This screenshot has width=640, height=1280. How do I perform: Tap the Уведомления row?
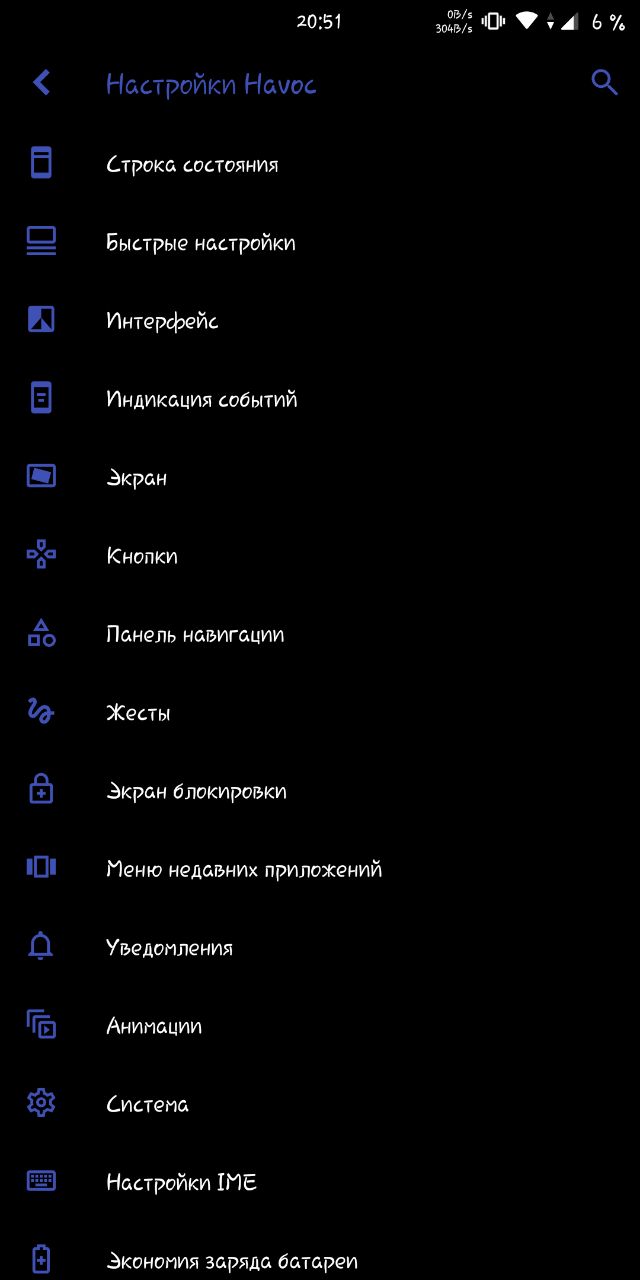pos(169,948)
